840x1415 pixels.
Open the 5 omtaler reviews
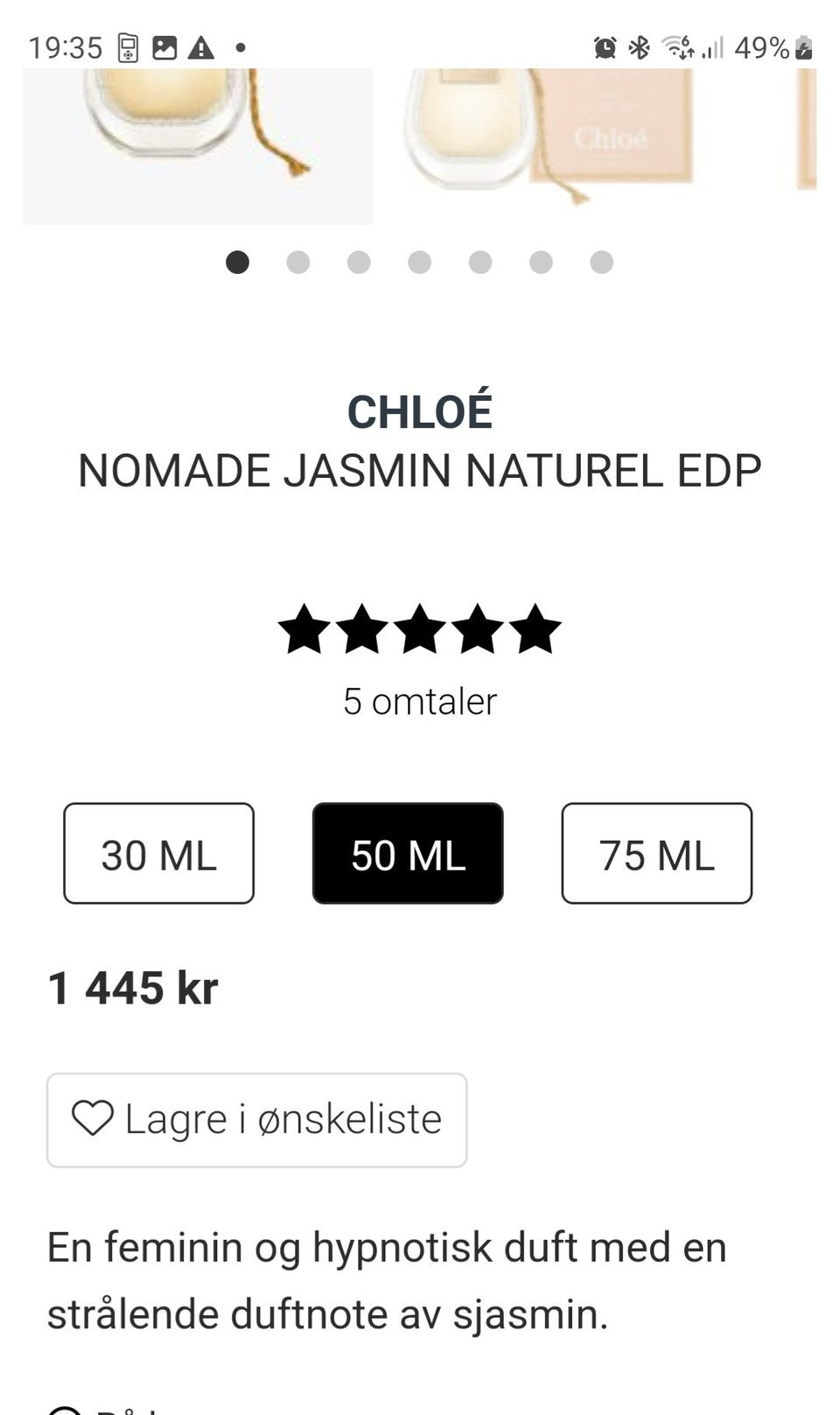tap(420, 701)
